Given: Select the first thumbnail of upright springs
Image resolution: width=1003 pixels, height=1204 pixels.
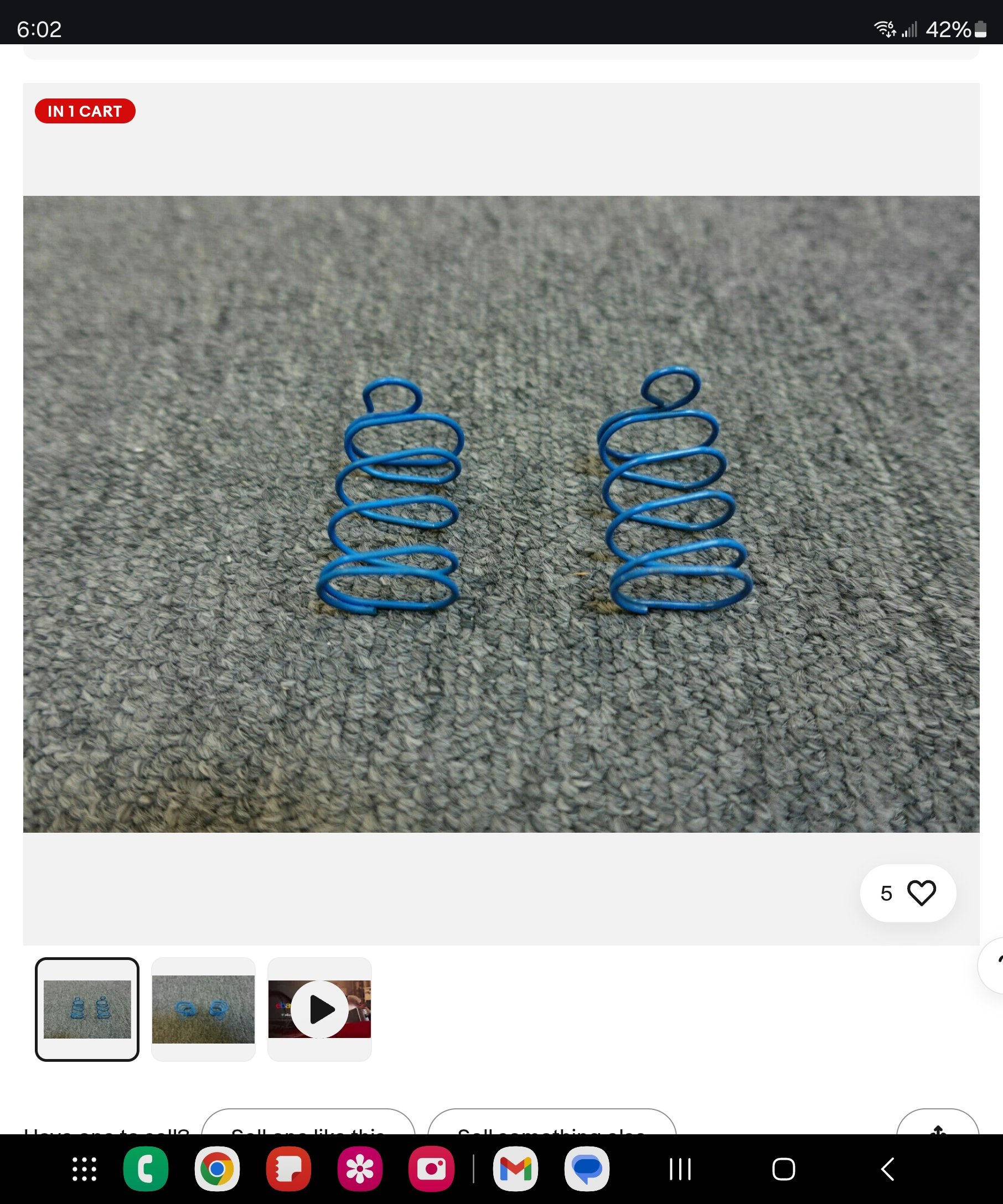Looking at the screenshot, I should coord(87,1009).
